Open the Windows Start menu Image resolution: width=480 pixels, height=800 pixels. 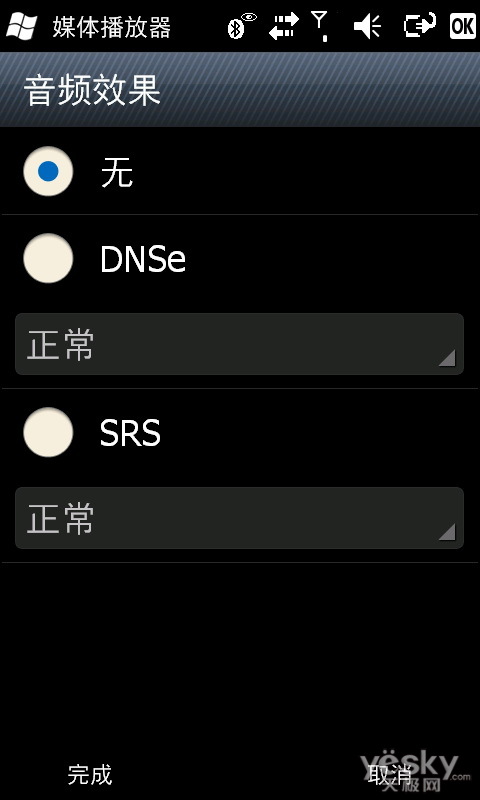[21, 26]
